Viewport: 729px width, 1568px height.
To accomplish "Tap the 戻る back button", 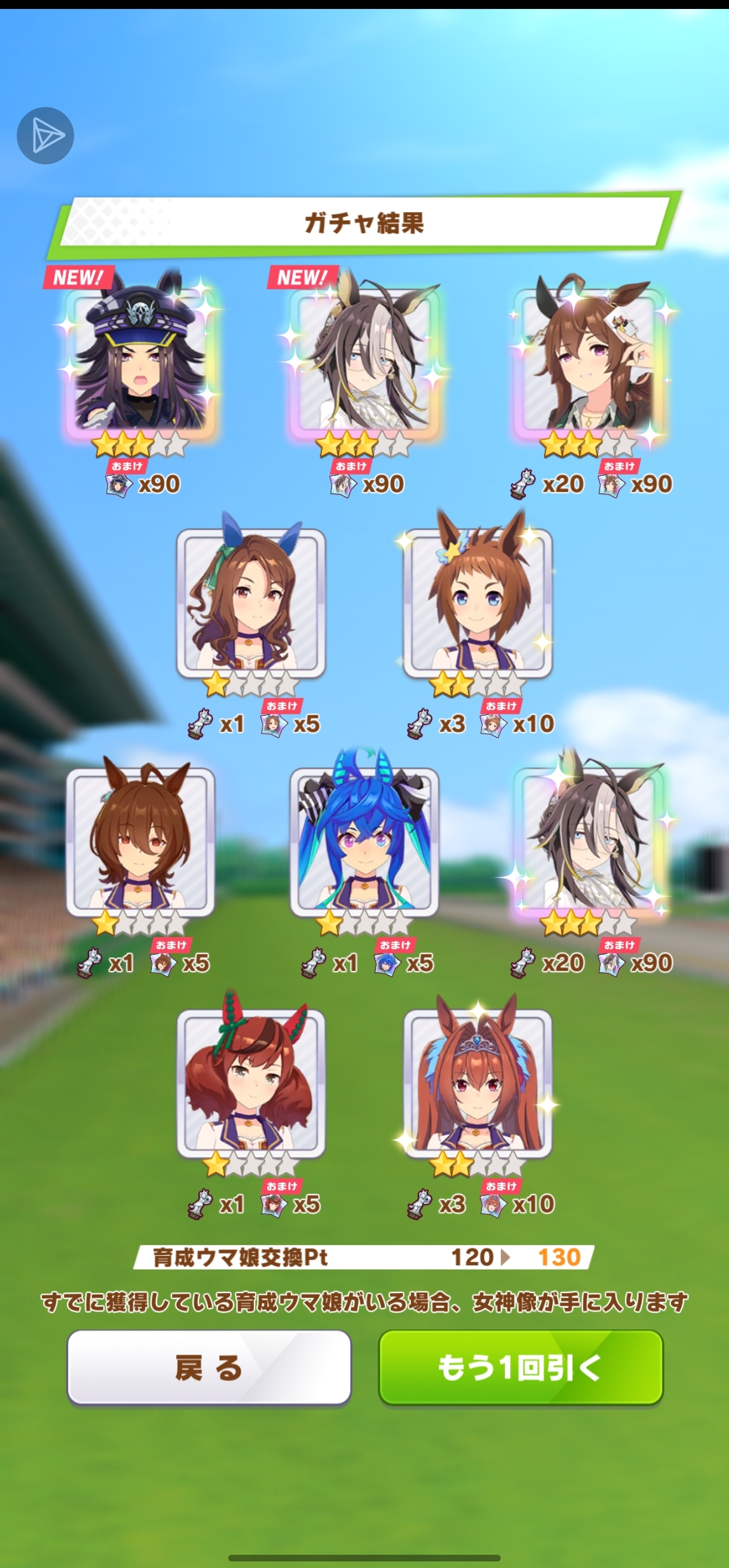I will coord(209,1367).
